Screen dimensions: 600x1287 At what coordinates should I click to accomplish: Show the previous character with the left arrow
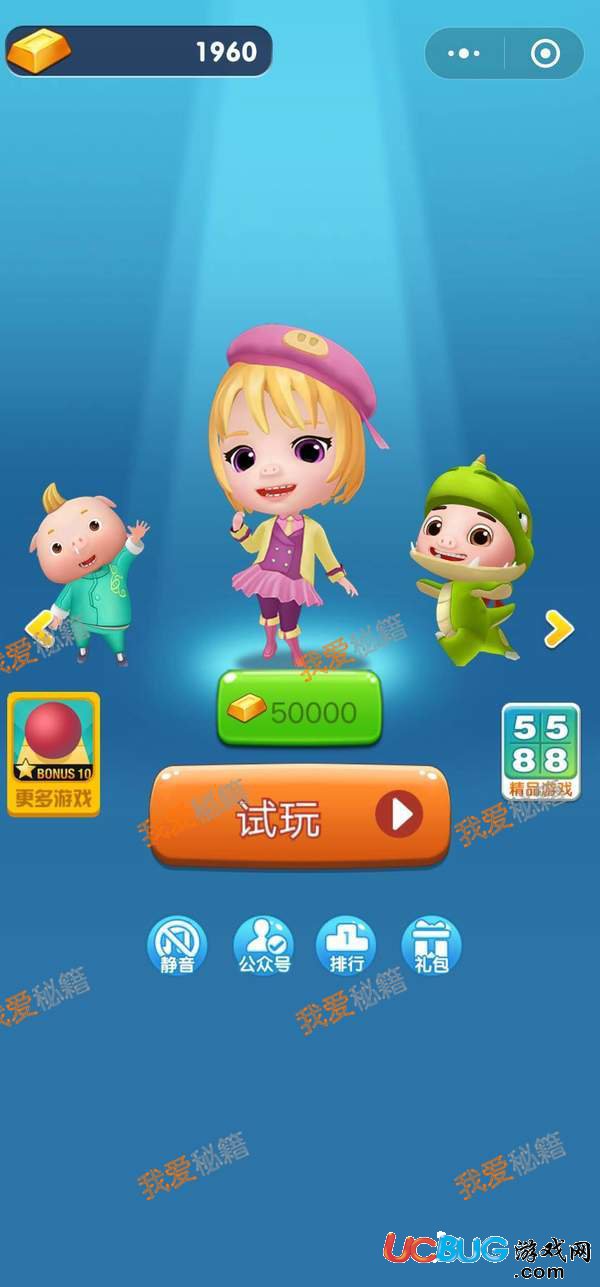click(x=39, y=629)
